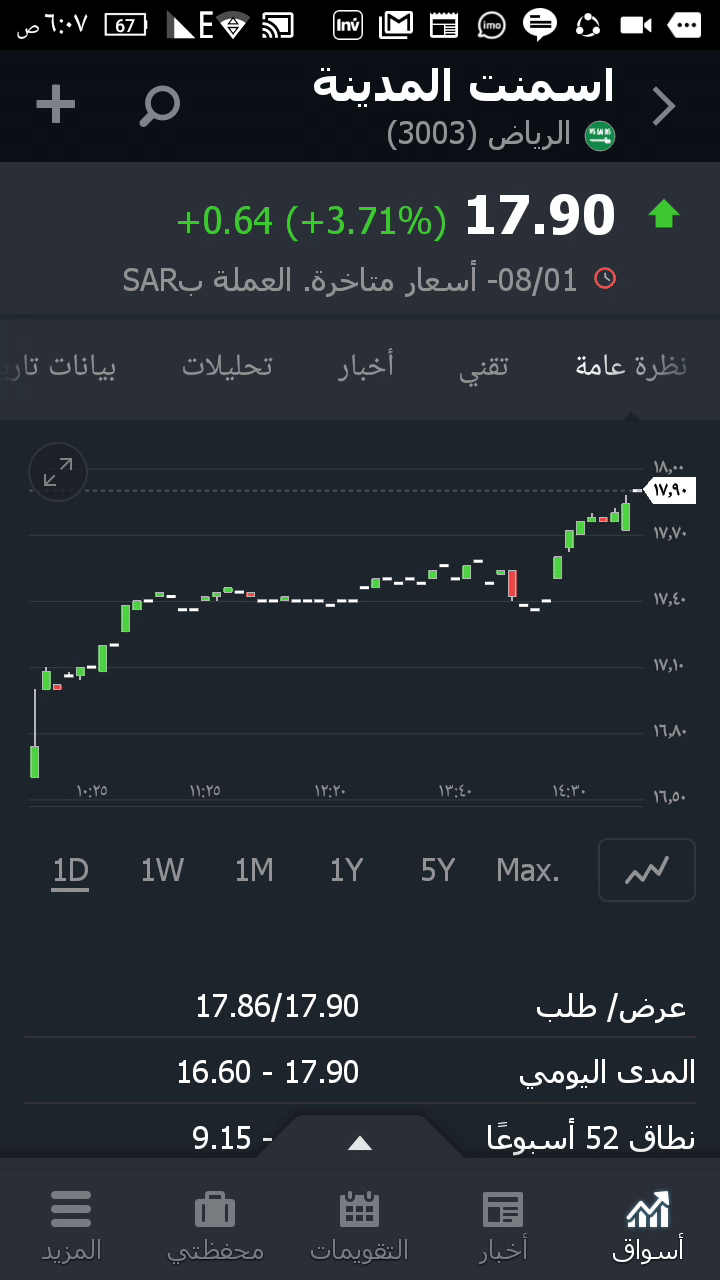Open أخبار in the bottom navigation

(x=502, y=1225)
